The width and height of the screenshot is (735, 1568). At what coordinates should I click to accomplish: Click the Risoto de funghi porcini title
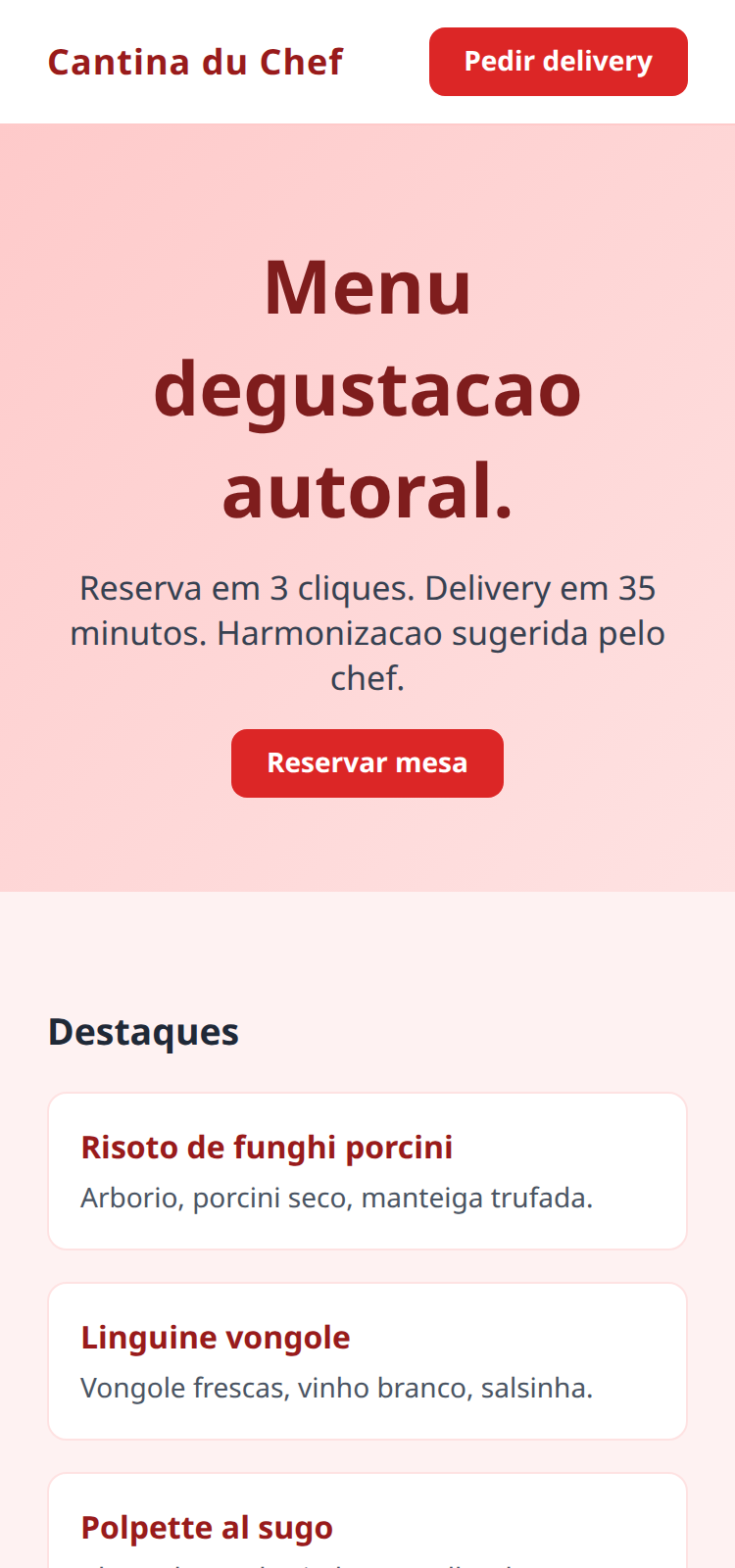click(266, 1147)
